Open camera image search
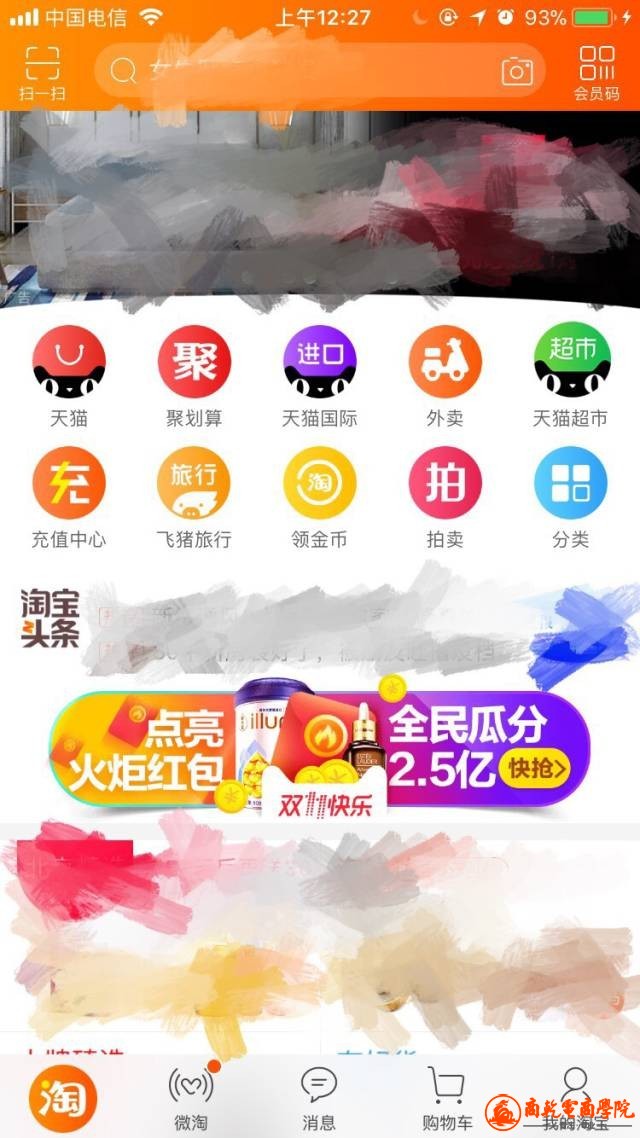640x1138 pixels. pos(517,71)
